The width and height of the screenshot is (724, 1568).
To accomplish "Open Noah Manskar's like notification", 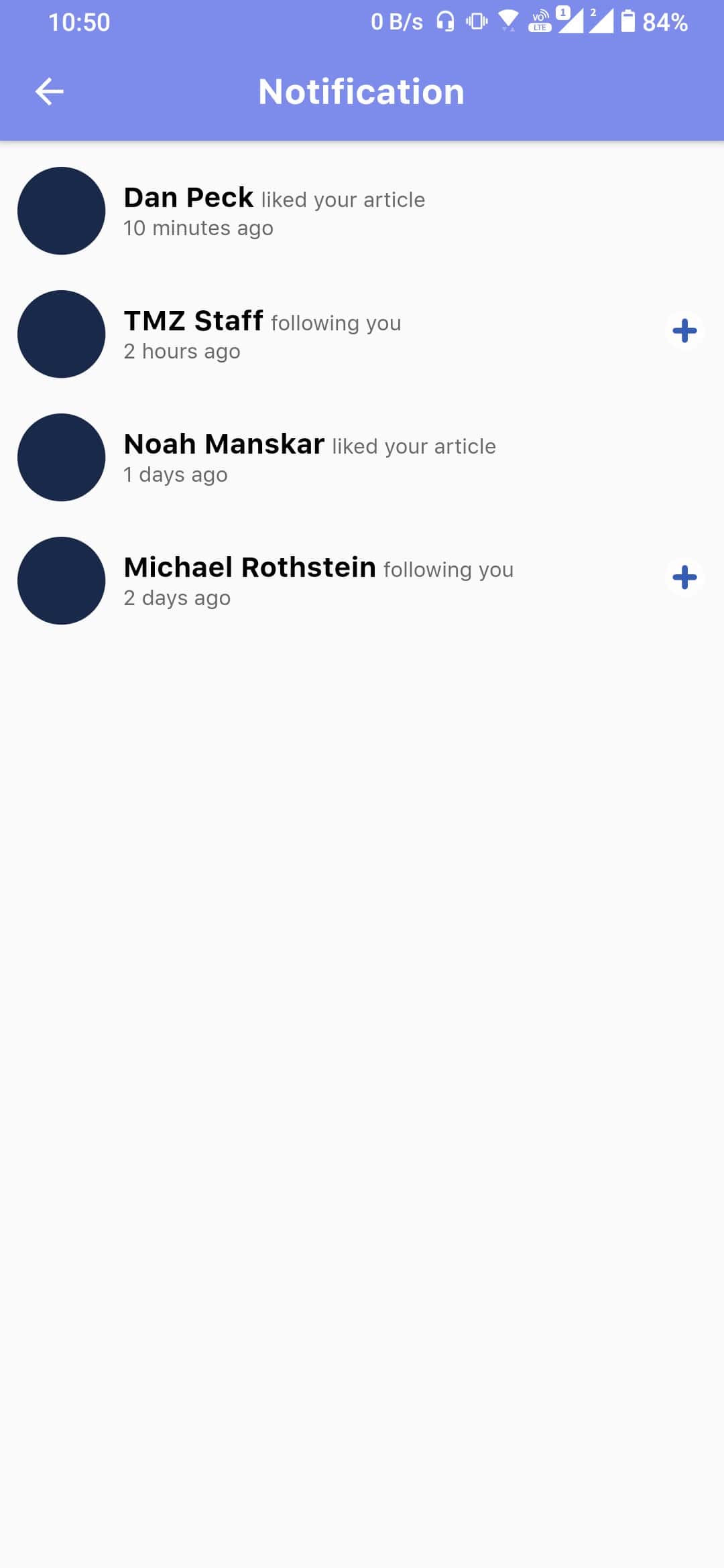I will click(310, 458).
